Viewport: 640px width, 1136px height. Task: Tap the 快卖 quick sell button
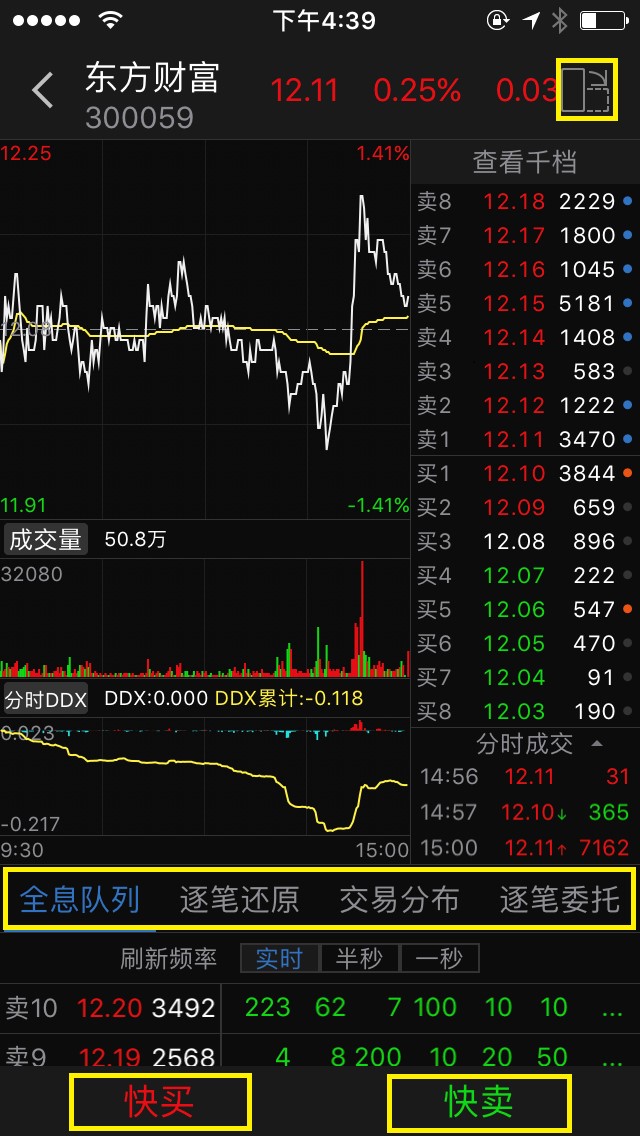[479, 1102]
